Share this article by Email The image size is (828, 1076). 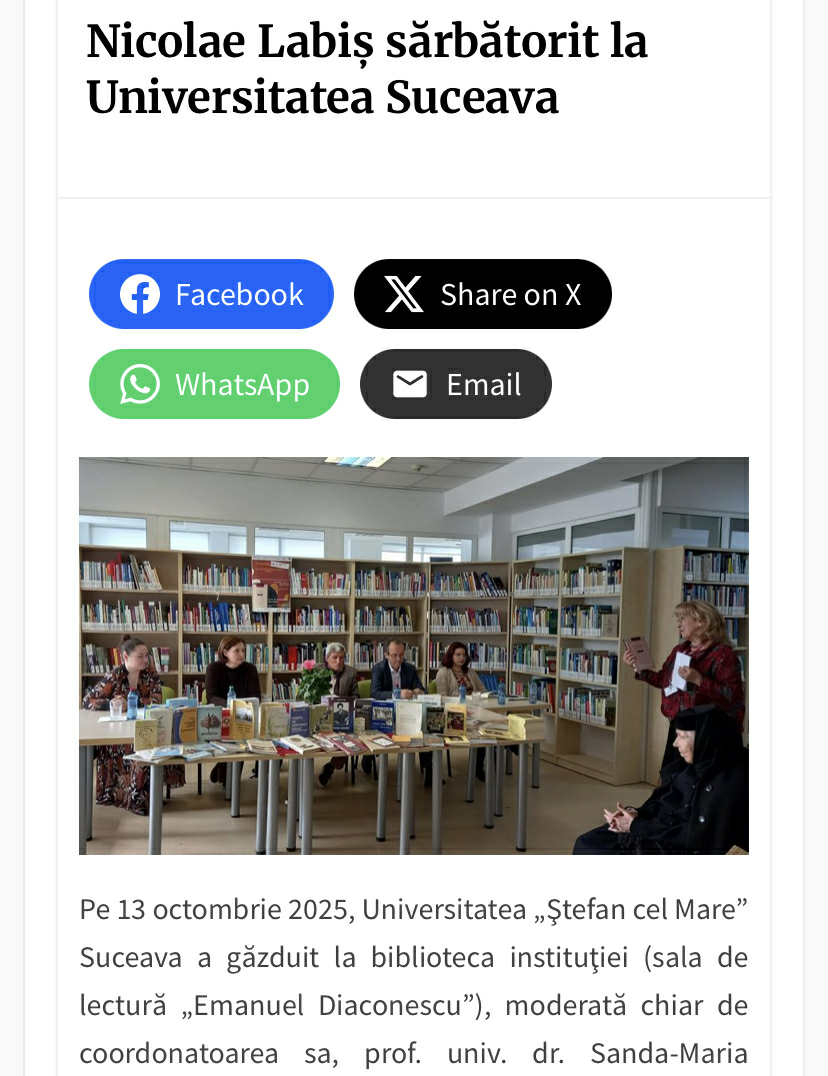(455, 384)
